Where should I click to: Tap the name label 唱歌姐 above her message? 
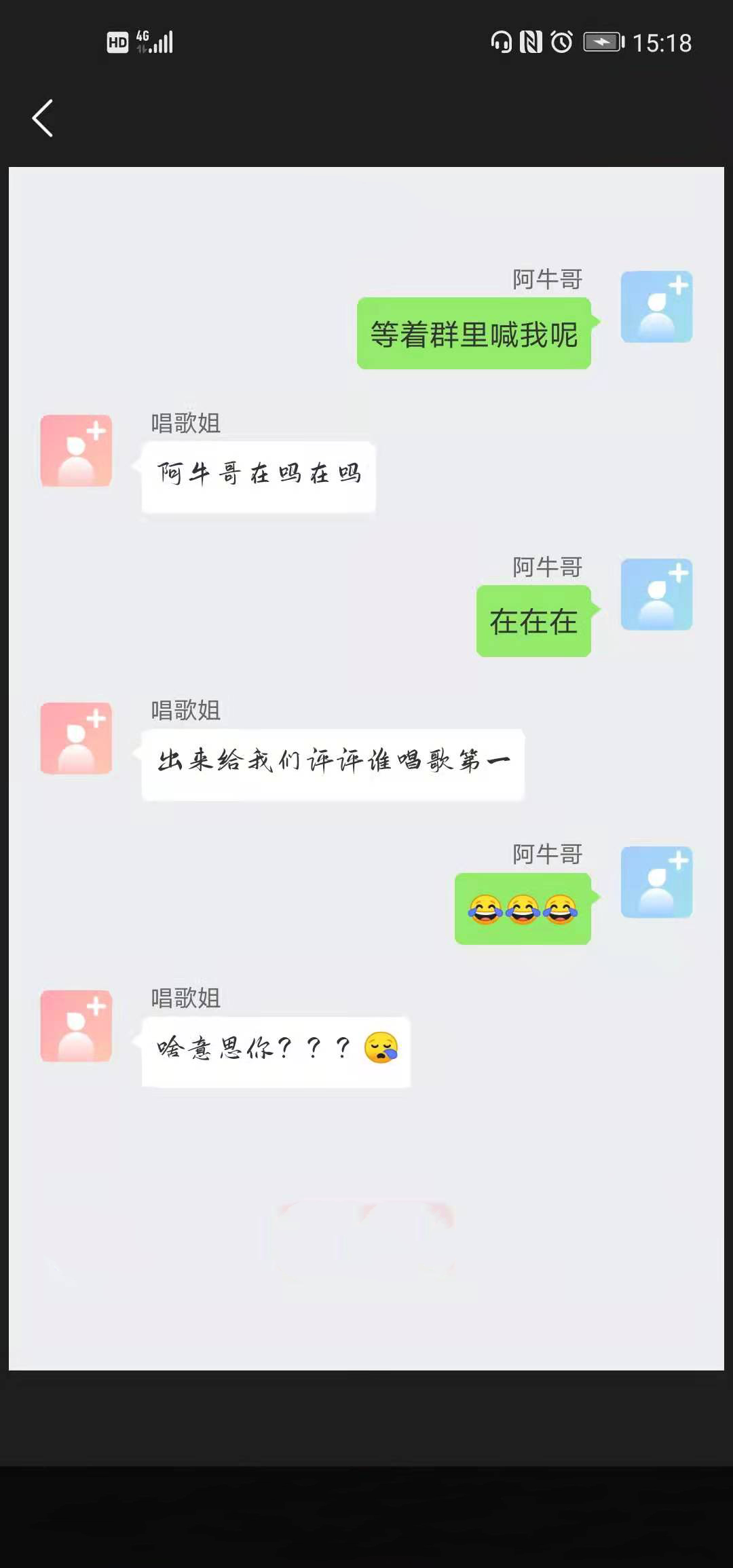(x=187, y=424)
